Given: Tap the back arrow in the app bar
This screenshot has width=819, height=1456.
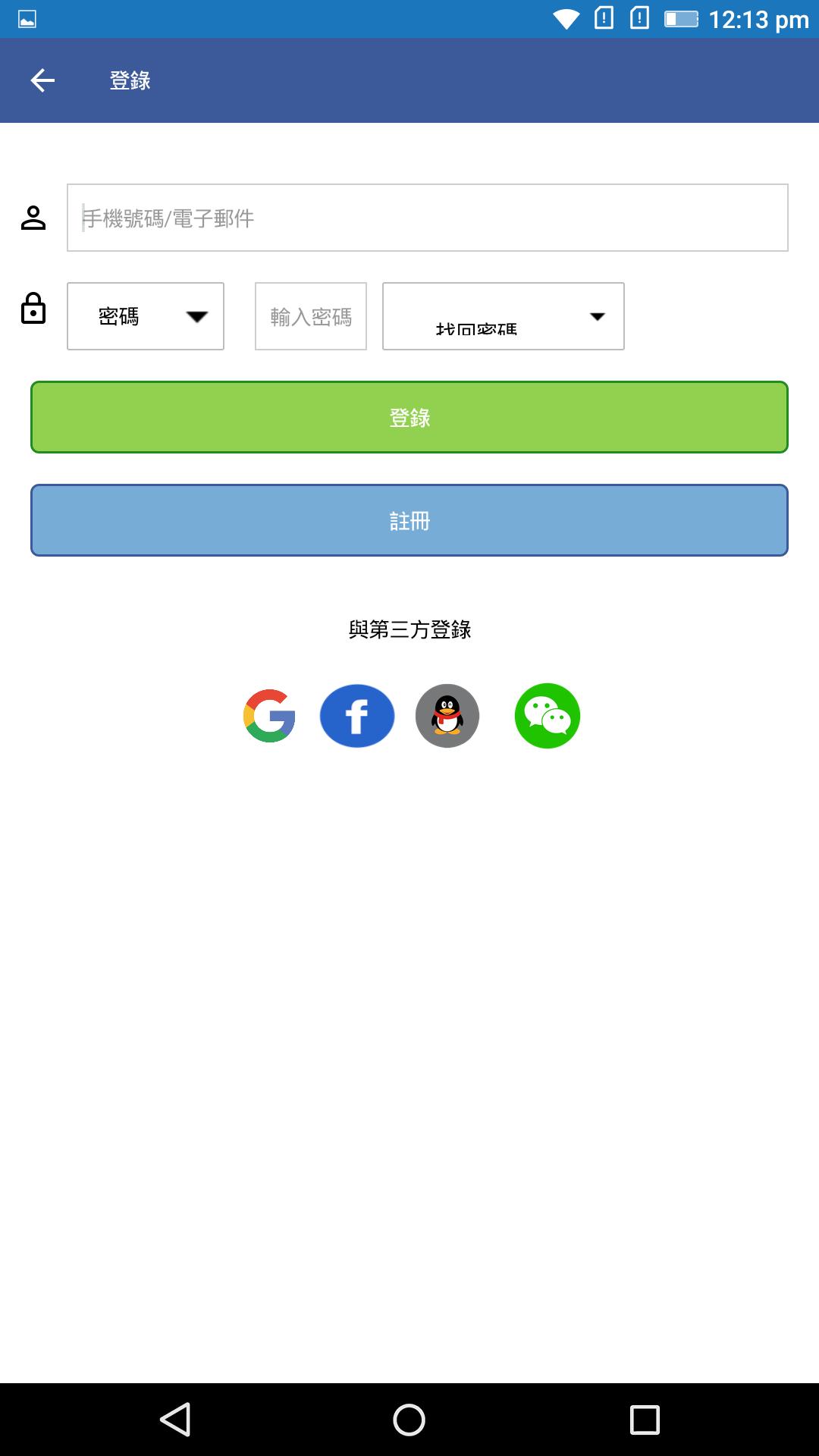Looking at the screenshot, I should click(42, 80).
